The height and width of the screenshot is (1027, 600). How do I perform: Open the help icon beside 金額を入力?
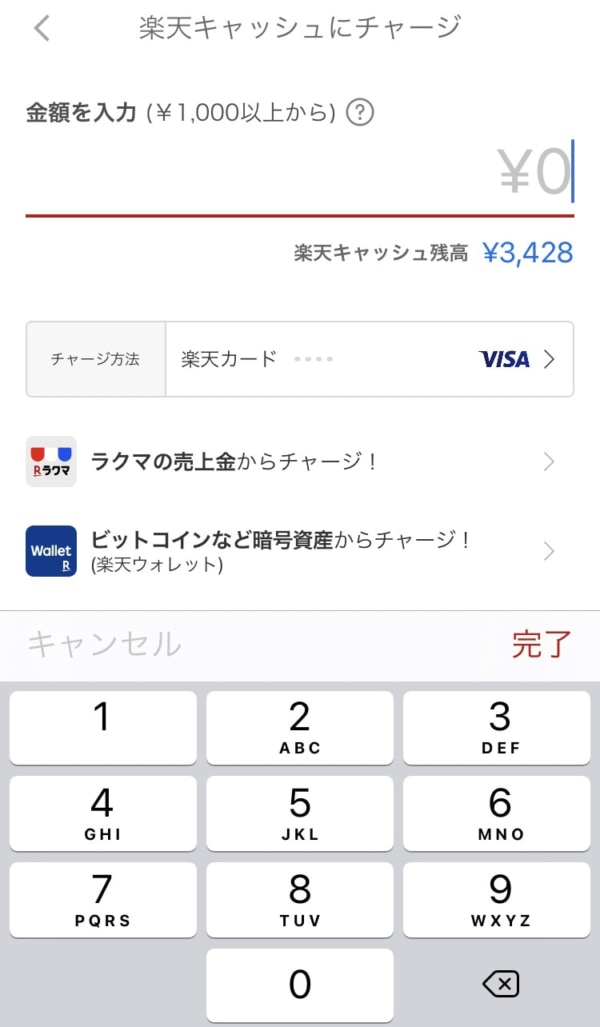click(360, 113)
